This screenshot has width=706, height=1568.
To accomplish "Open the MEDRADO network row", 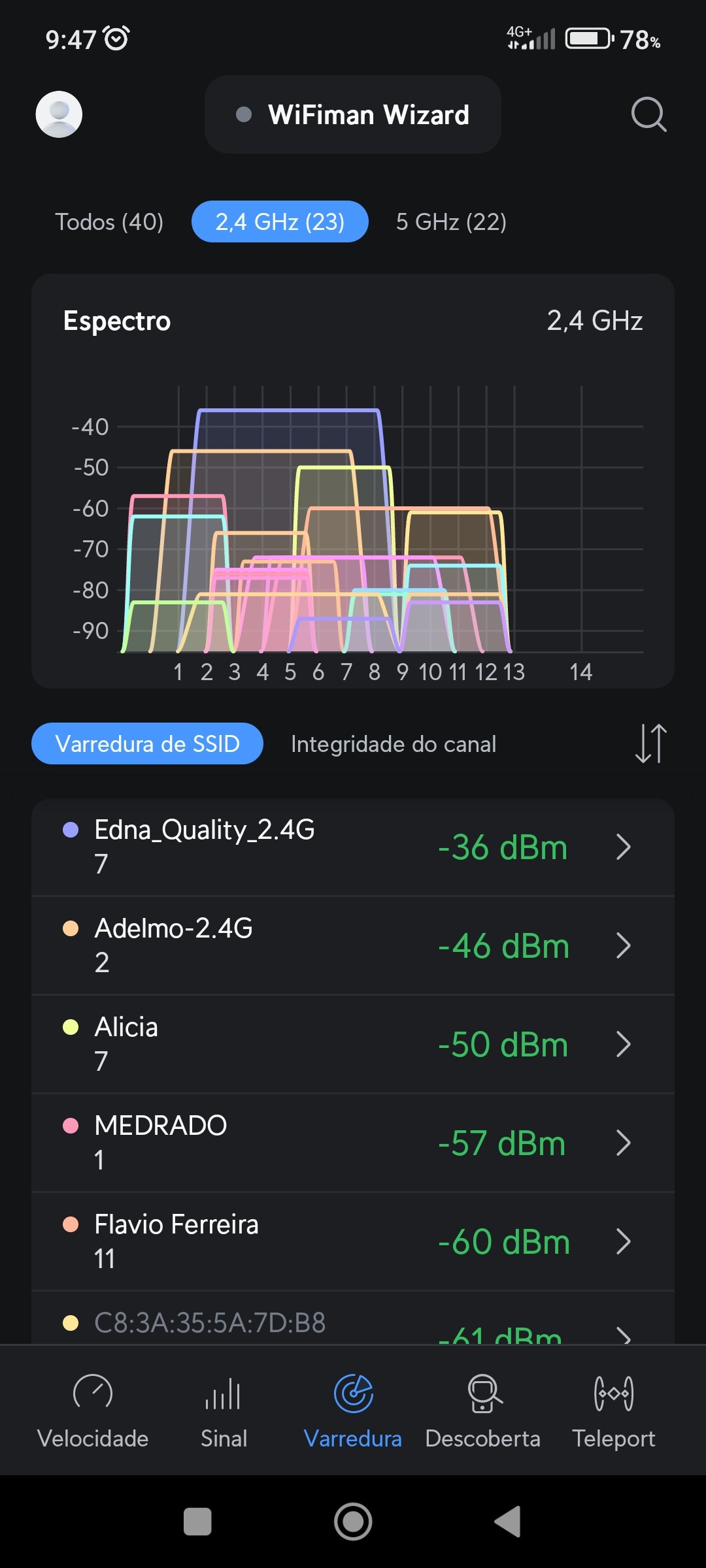I will [x=353, y=1143].
